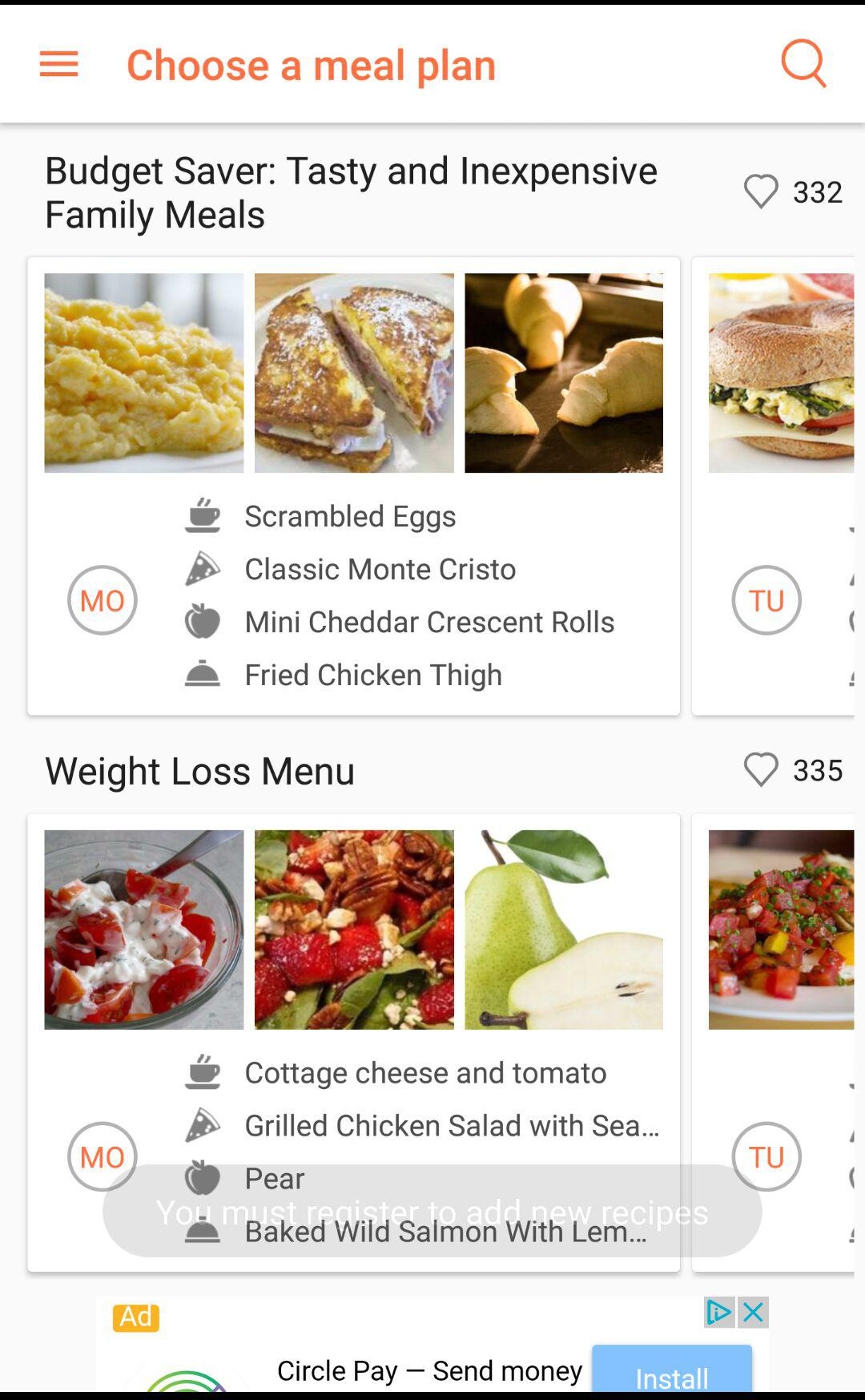Open the hamburger menu

tap(58, 64)
